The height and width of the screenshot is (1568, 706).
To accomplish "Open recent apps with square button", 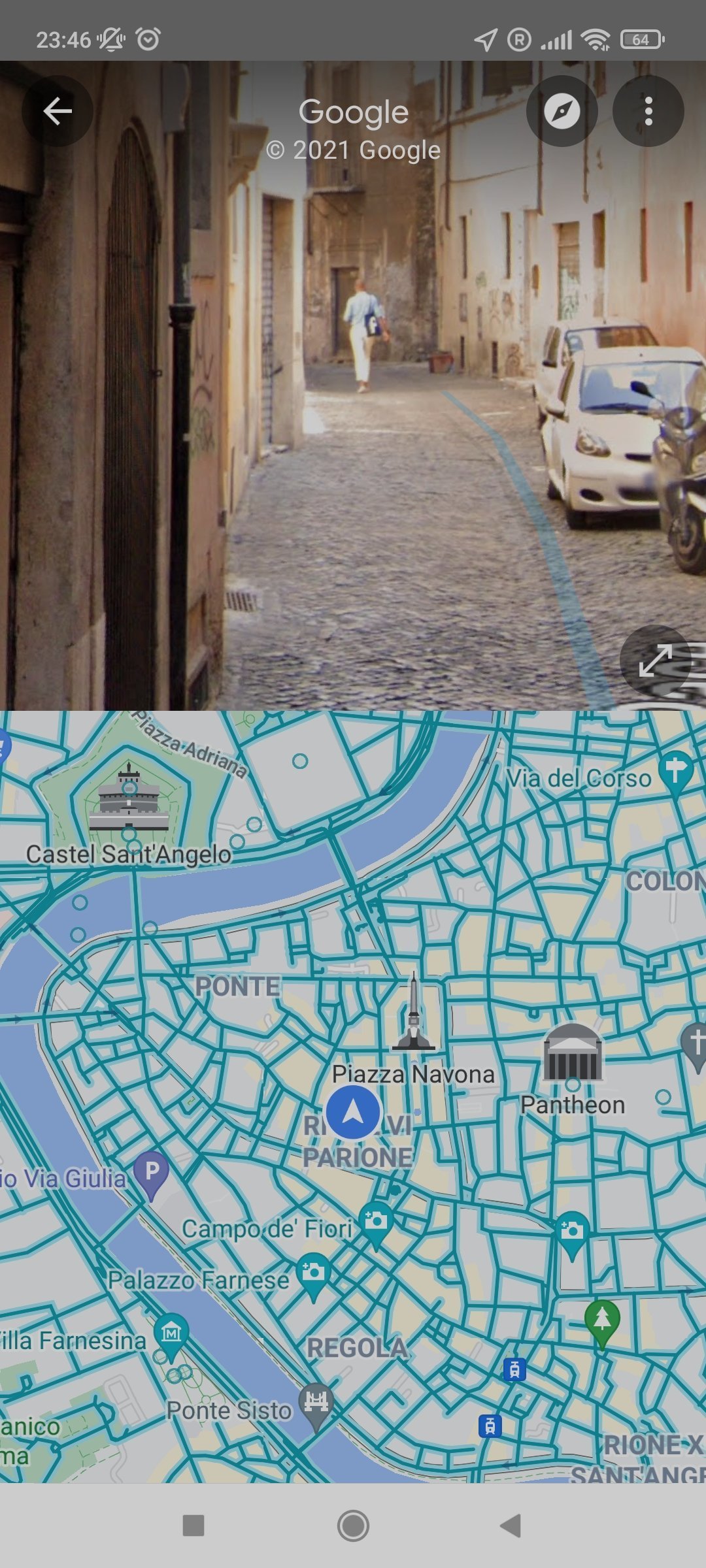I will pyautogui.click(x=193, y=1526).
